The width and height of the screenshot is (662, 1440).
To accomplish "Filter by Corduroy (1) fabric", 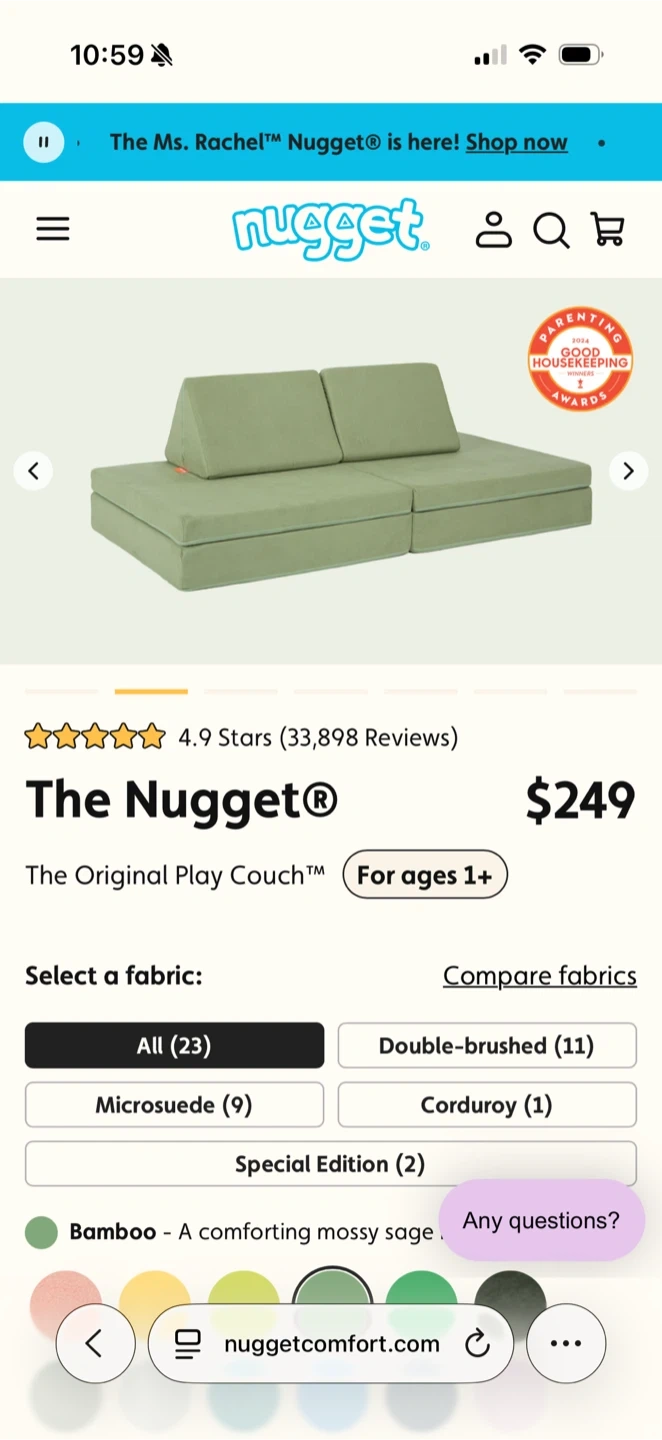I will pyautogui.click(x=486, y=1104).
